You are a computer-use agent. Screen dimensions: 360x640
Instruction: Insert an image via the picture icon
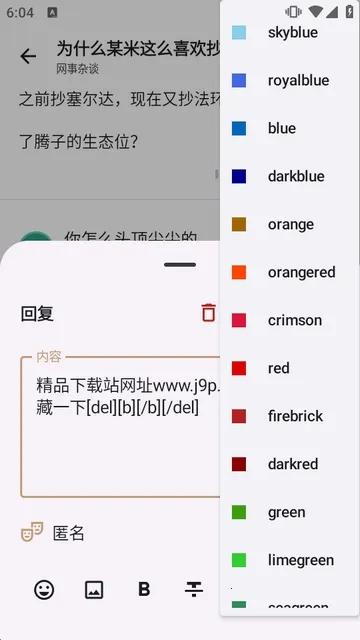[x=94, y=590]
